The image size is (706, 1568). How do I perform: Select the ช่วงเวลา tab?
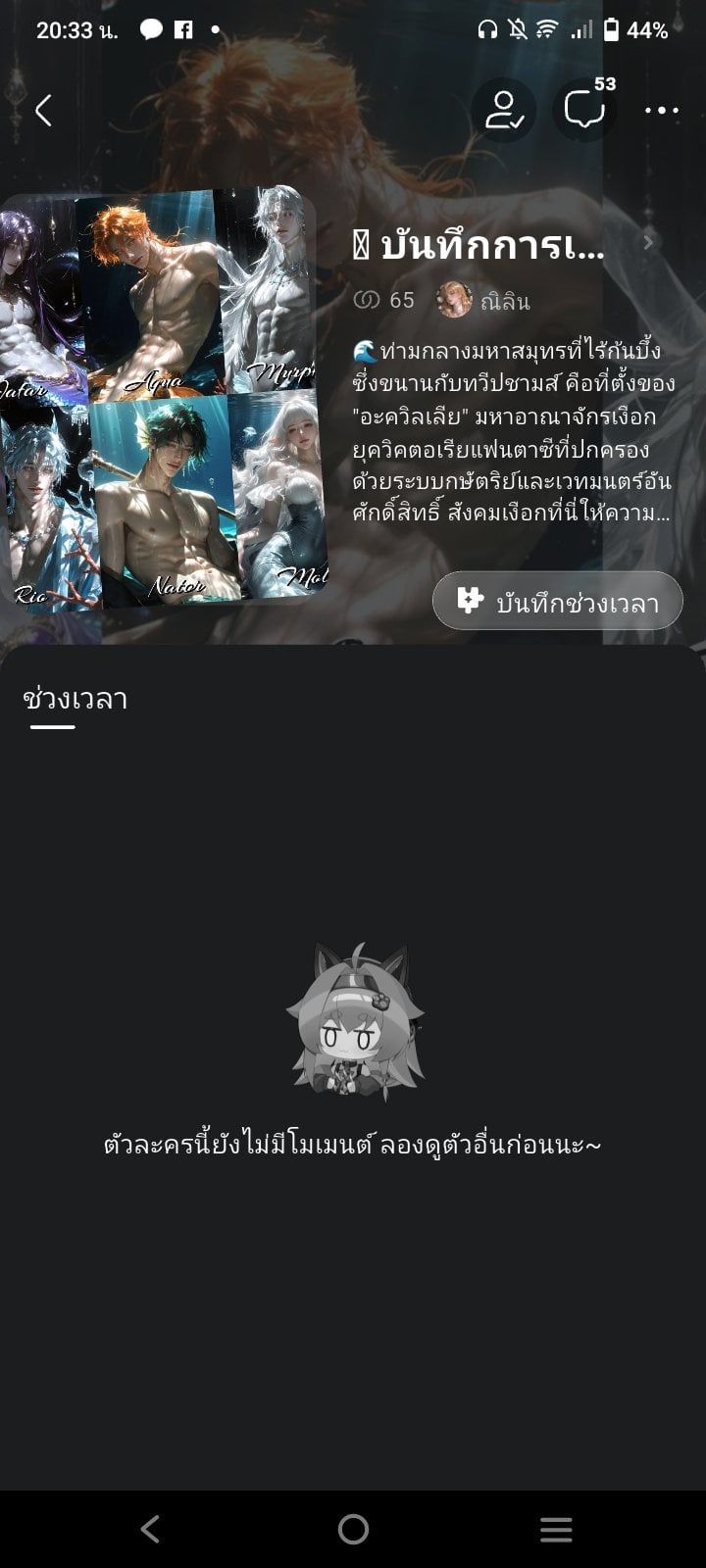tap(76, 700)
